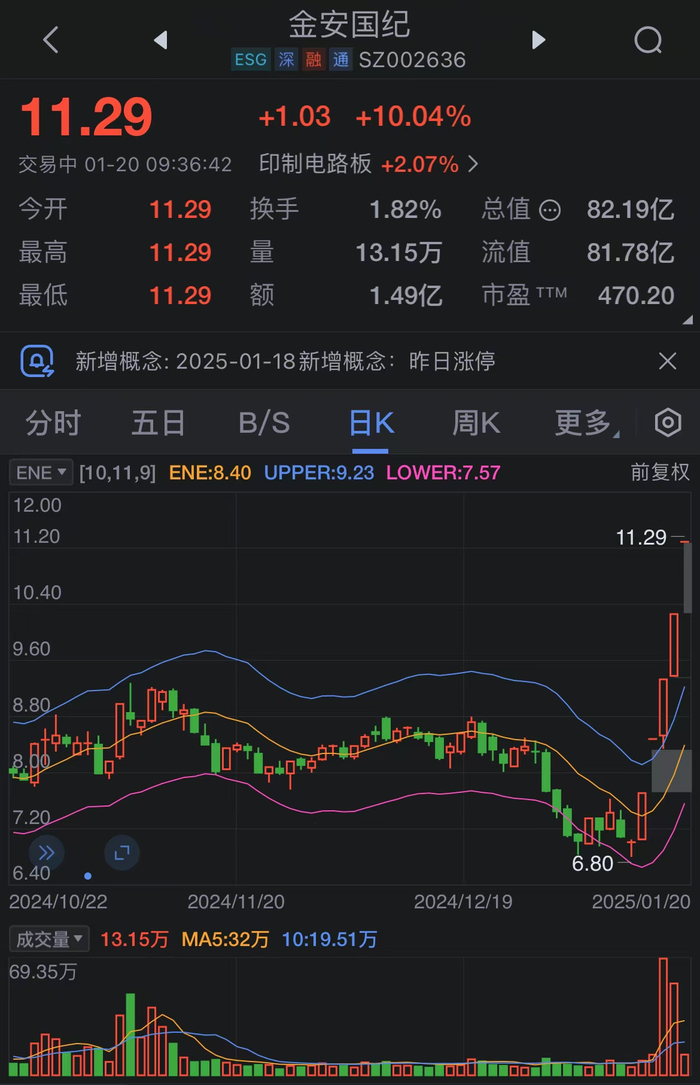Switch to the 周K chart tab
Viewport: 700px width, 1085px height.
click(x=476, y=423)
